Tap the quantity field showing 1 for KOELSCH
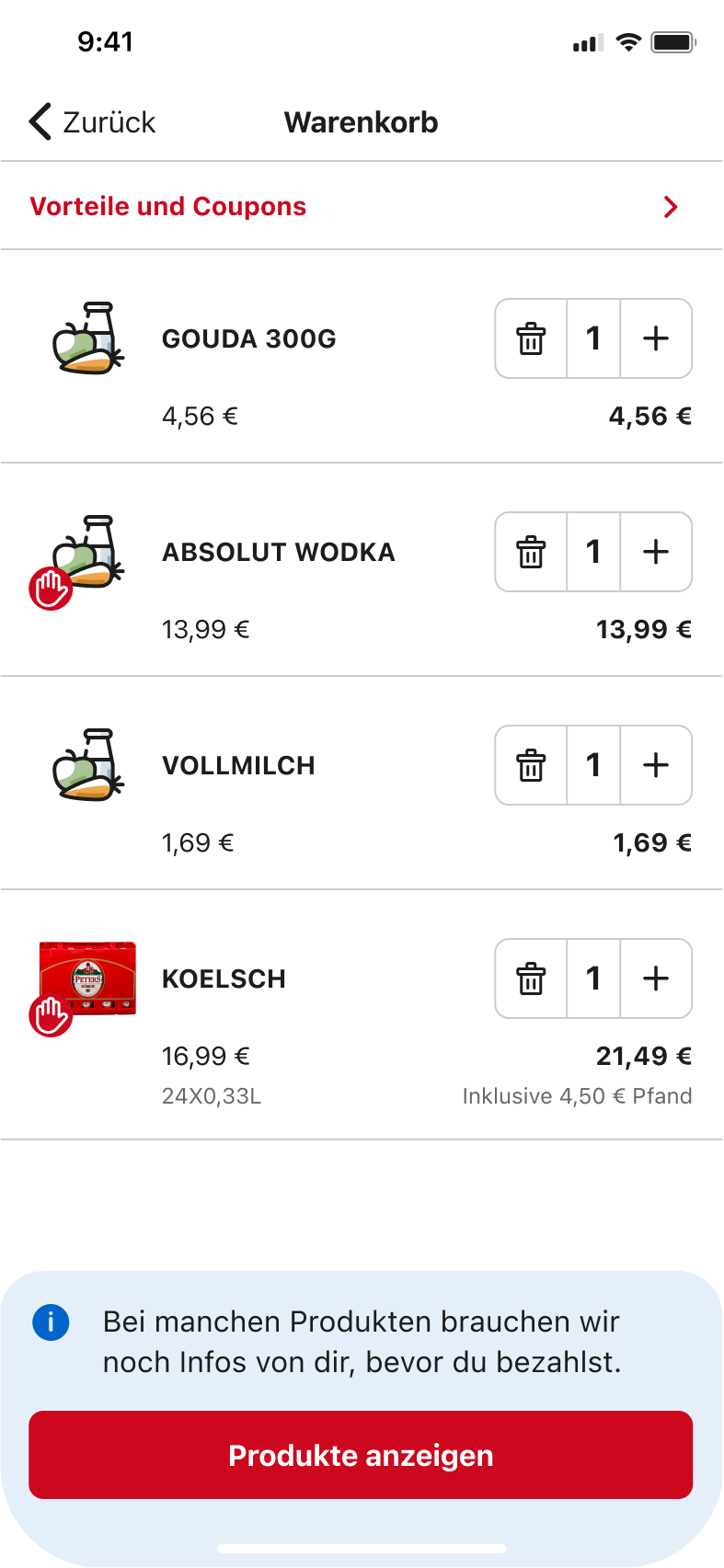 [x=593, y=979]
